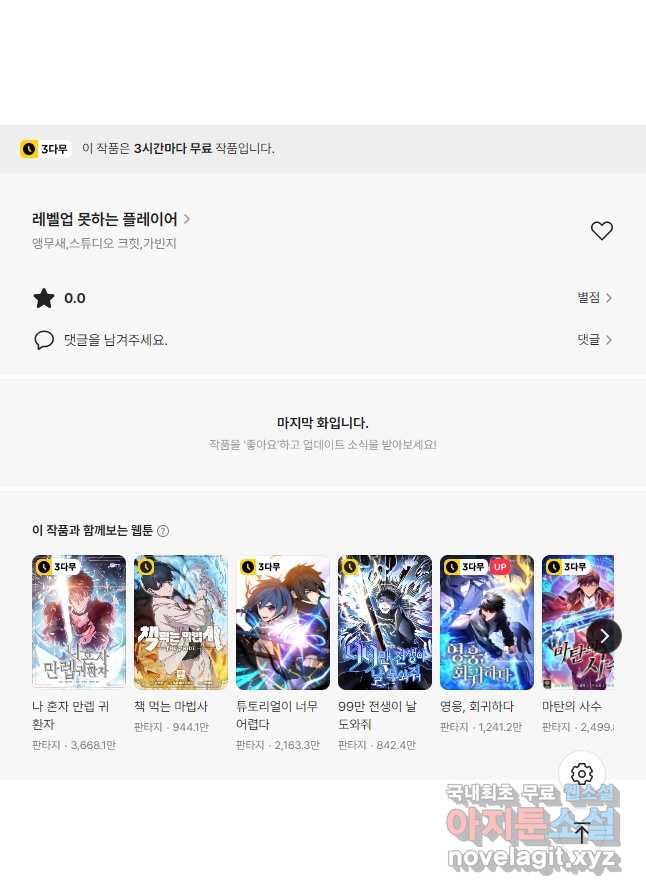Open the webtoon 나 혼자 만렙 귀환자

(x=79, y=622)
